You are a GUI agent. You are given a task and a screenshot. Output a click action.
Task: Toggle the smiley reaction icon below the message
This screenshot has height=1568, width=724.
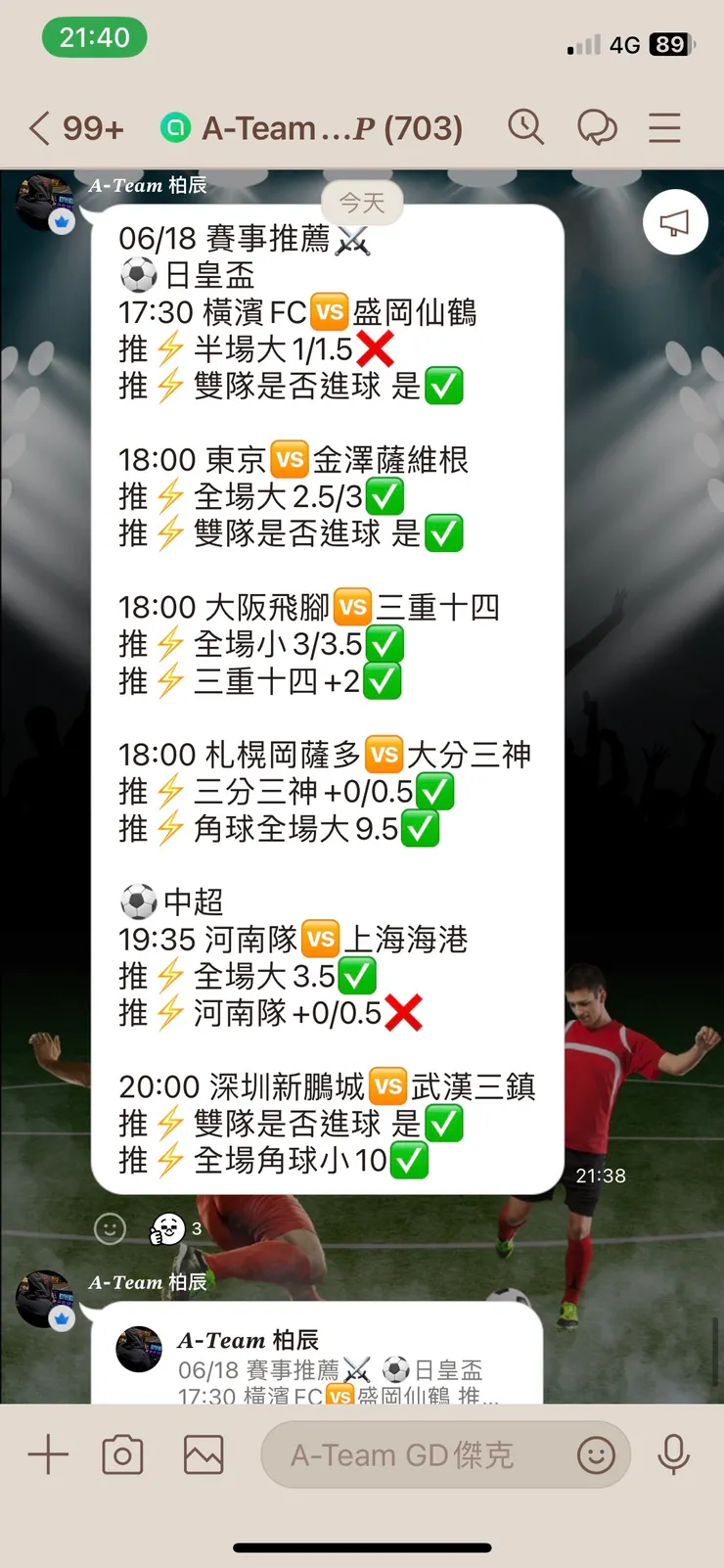coord(110,1228)
